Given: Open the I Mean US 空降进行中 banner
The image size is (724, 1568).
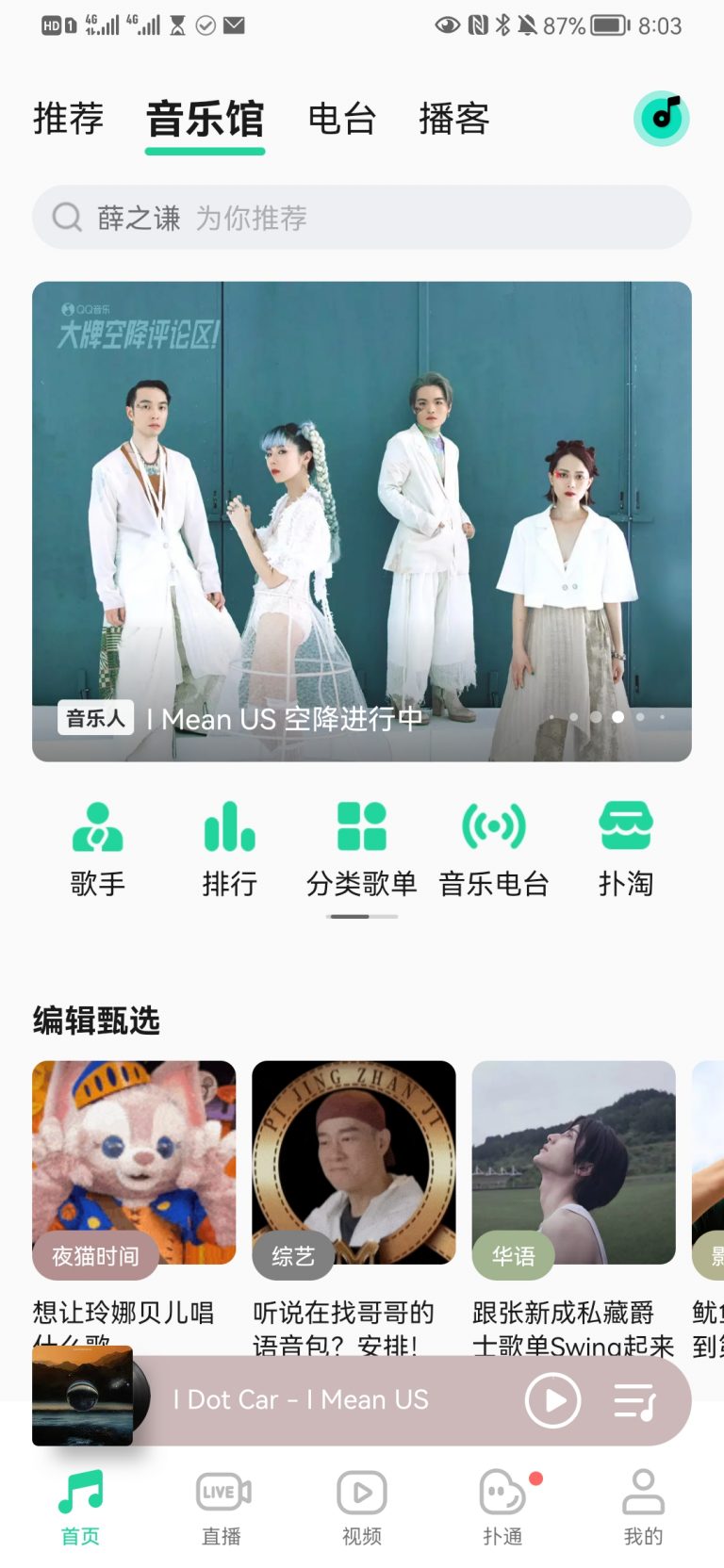Looking at the screenshot, I should [361, 521].
